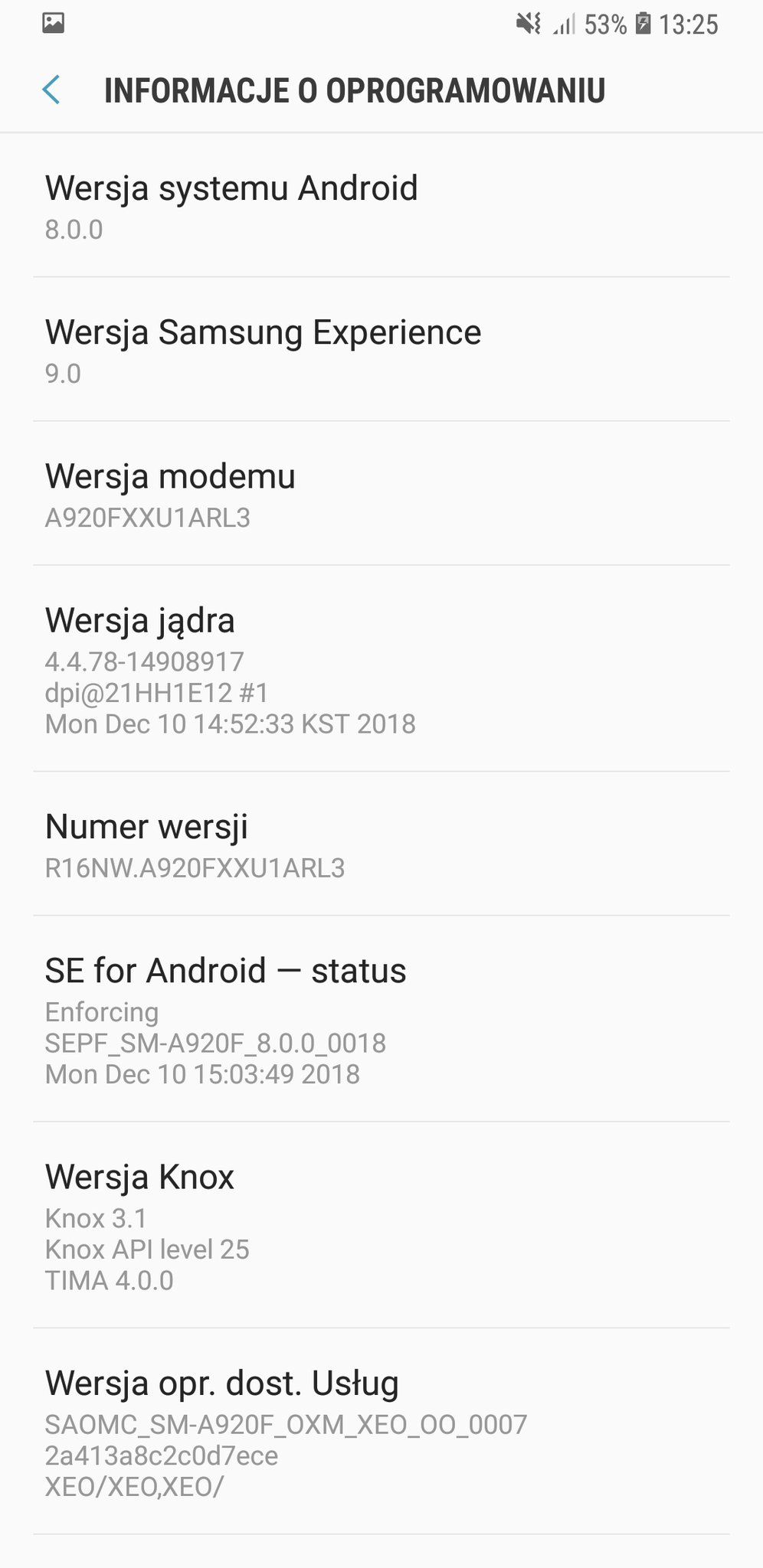Image resolution: width=763 pixels, height=1568 pixels.
Task: Tap the Numer wersji row
Action: click(381, 844)
